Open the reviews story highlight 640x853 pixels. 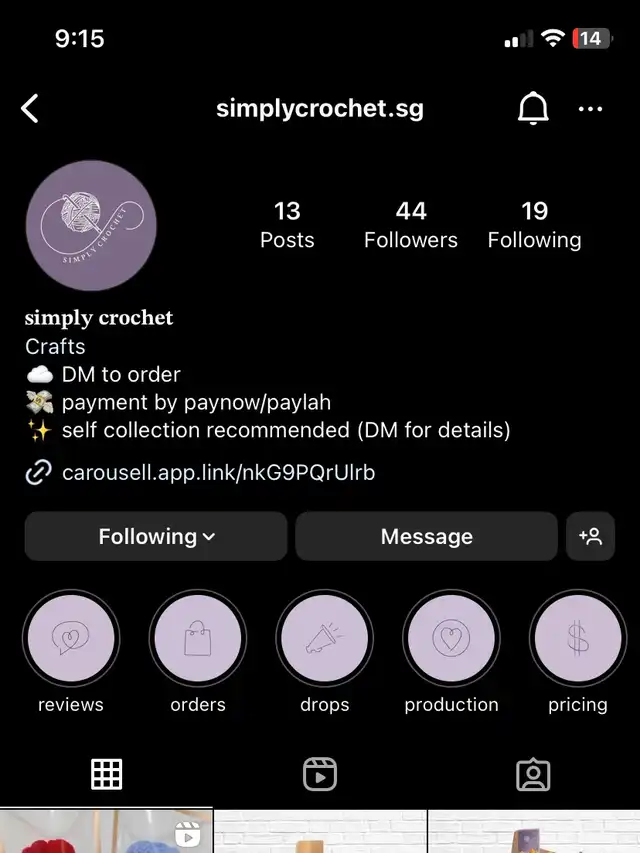71,638
